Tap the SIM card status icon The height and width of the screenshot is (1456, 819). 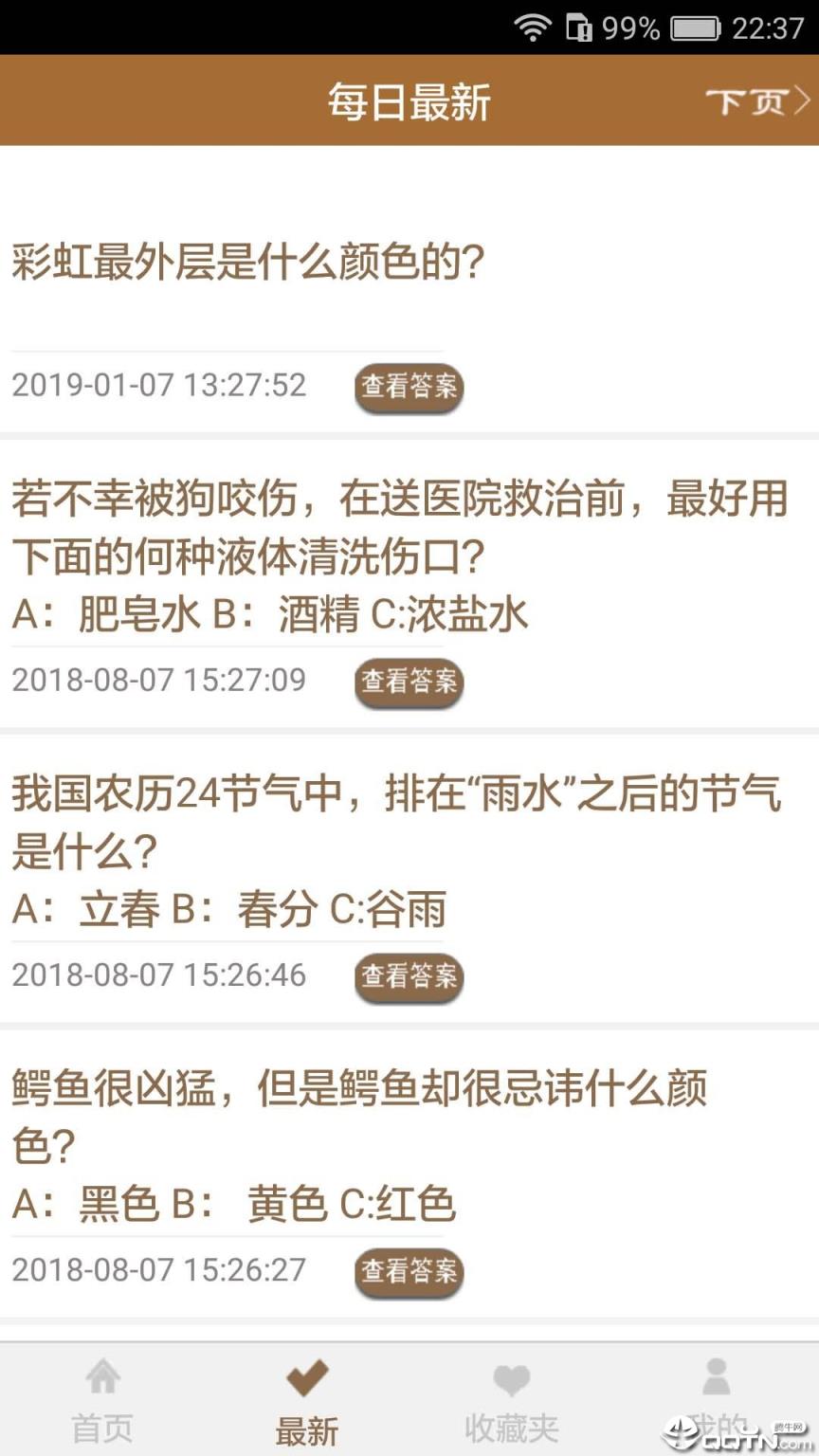(578, 27)
